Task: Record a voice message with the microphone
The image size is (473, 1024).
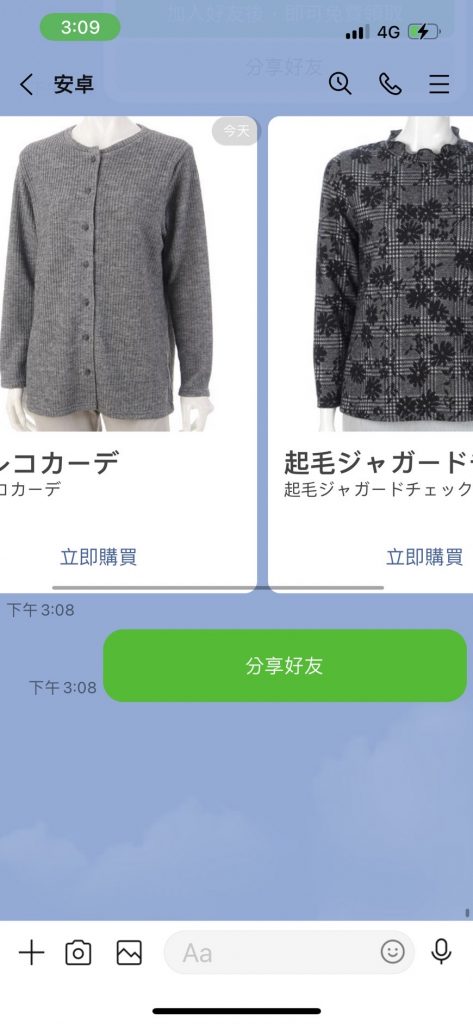Action: pyautogui.click(x=442, y=952)
